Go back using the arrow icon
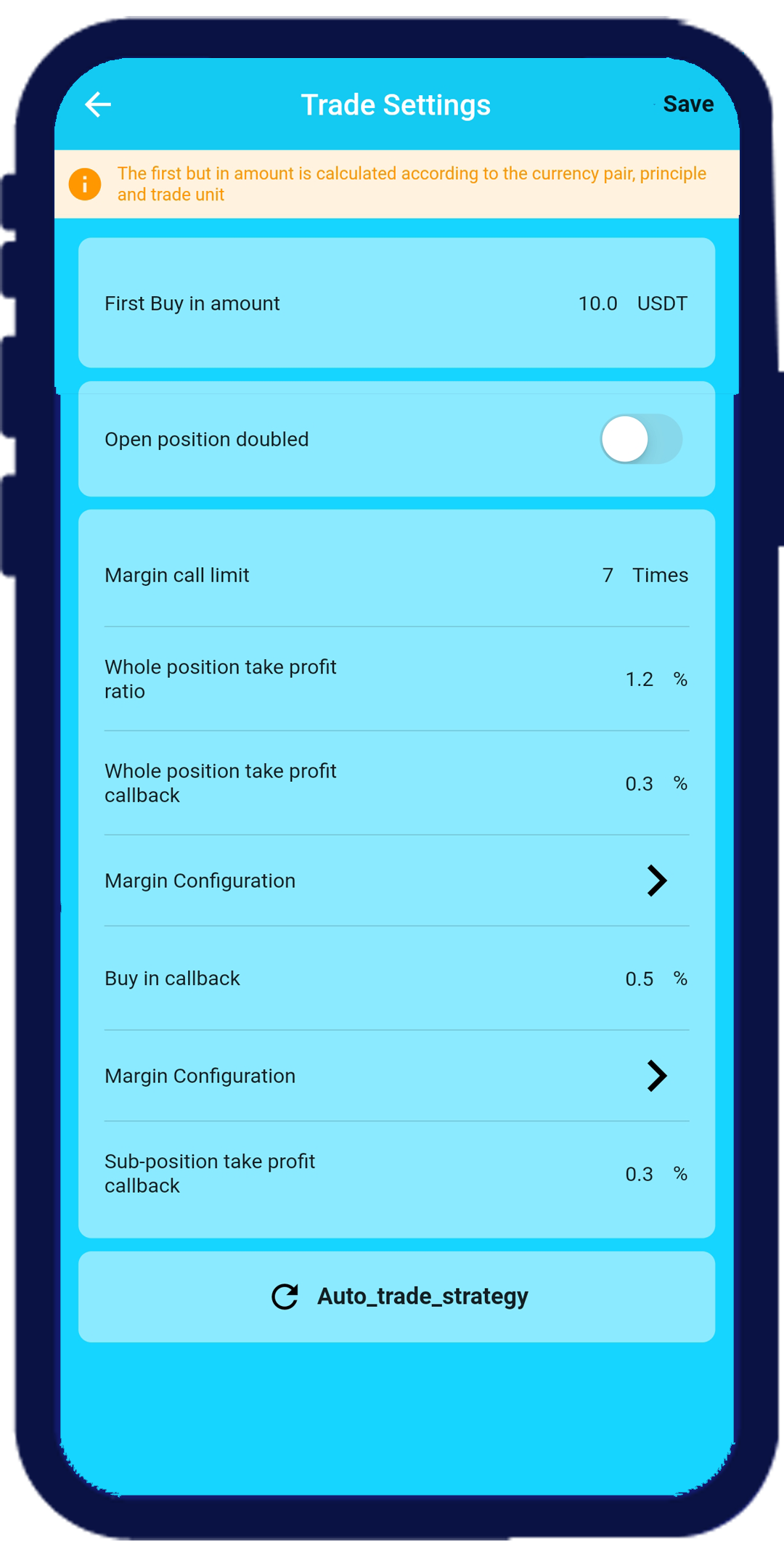Viewport: 784px width, 1555px height. point(98,105)
